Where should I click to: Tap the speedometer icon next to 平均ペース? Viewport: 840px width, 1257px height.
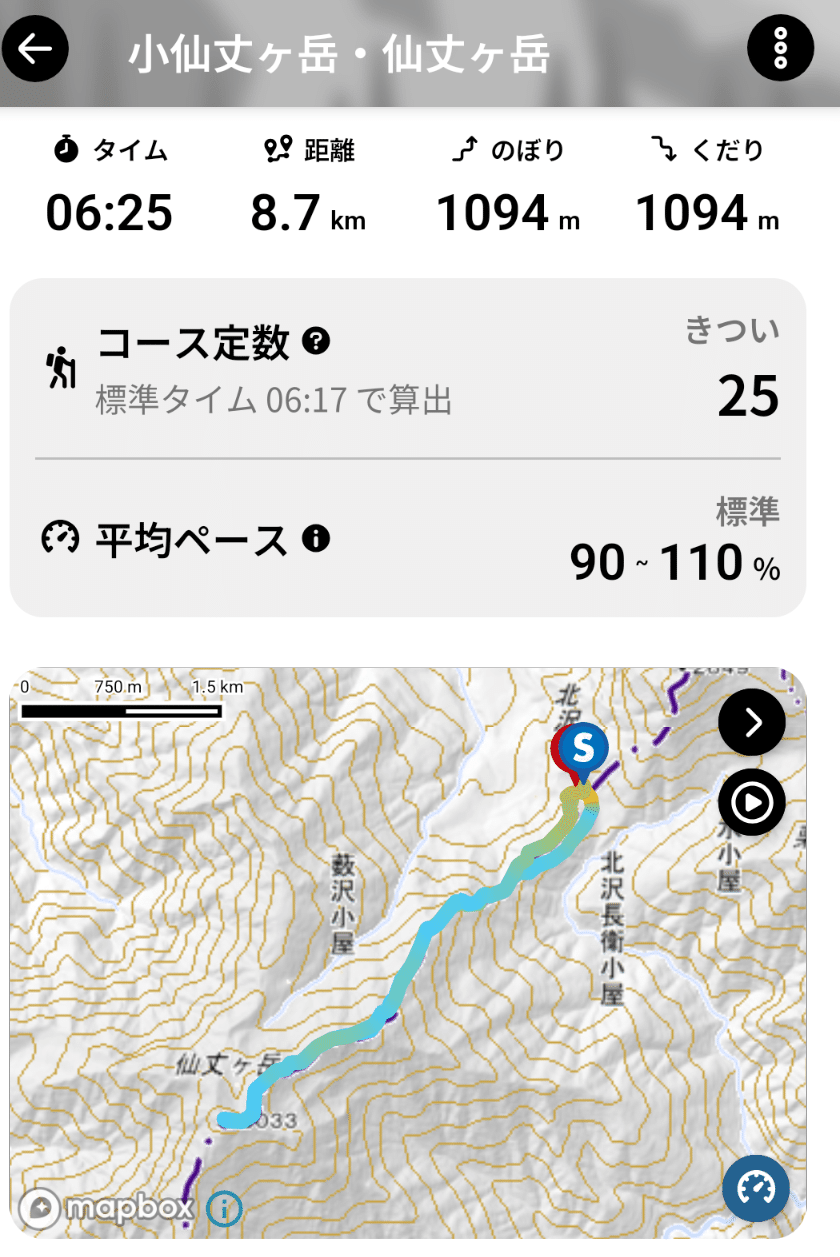62,538
